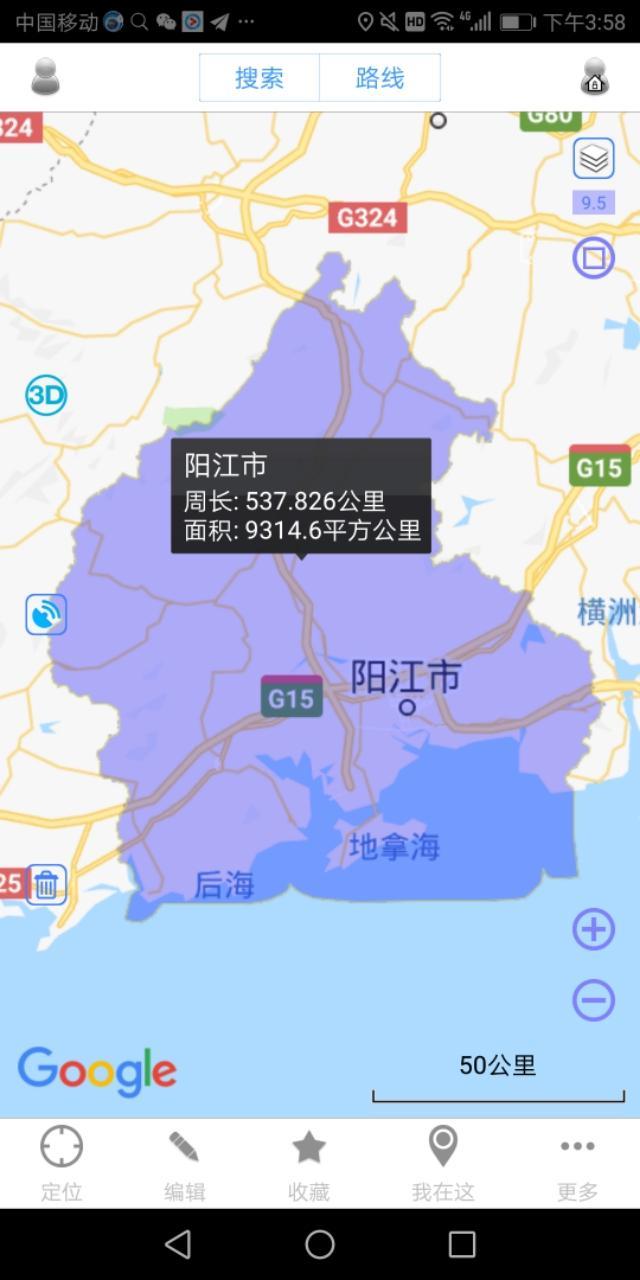640x1280 pixels.
Task: Open the map layers selector
Action: pos(593,159)
